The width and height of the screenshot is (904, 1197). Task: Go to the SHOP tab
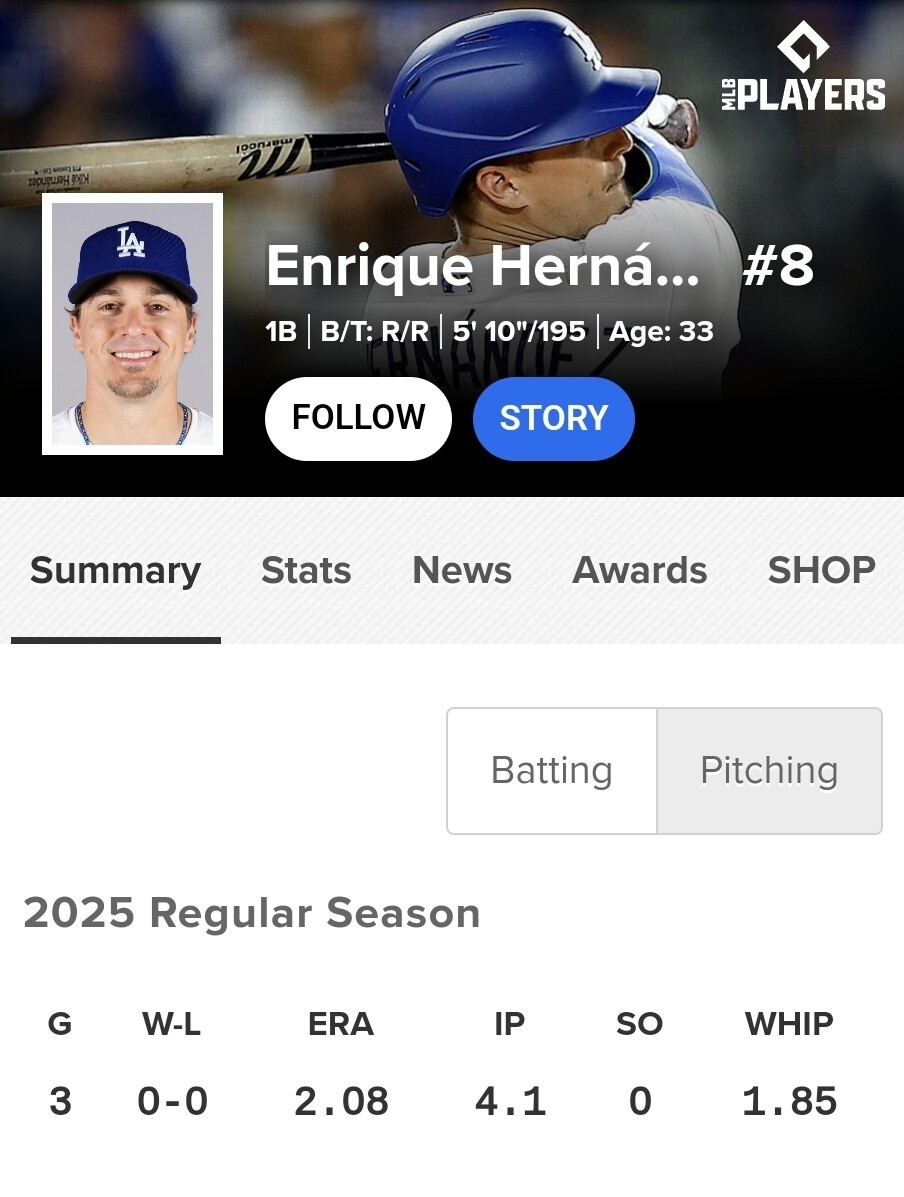click(821, 571)
